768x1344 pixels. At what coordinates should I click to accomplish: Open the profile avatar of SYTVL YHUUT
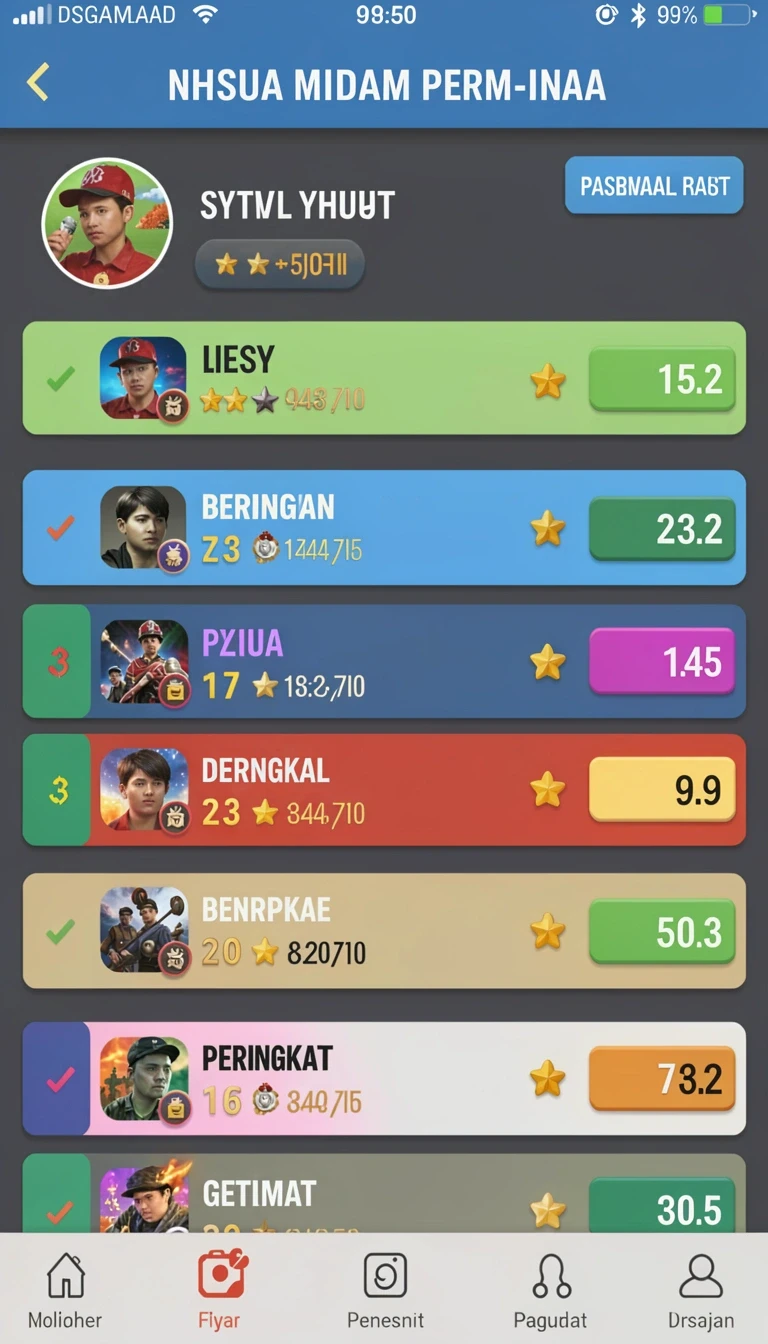click(107, 223)
